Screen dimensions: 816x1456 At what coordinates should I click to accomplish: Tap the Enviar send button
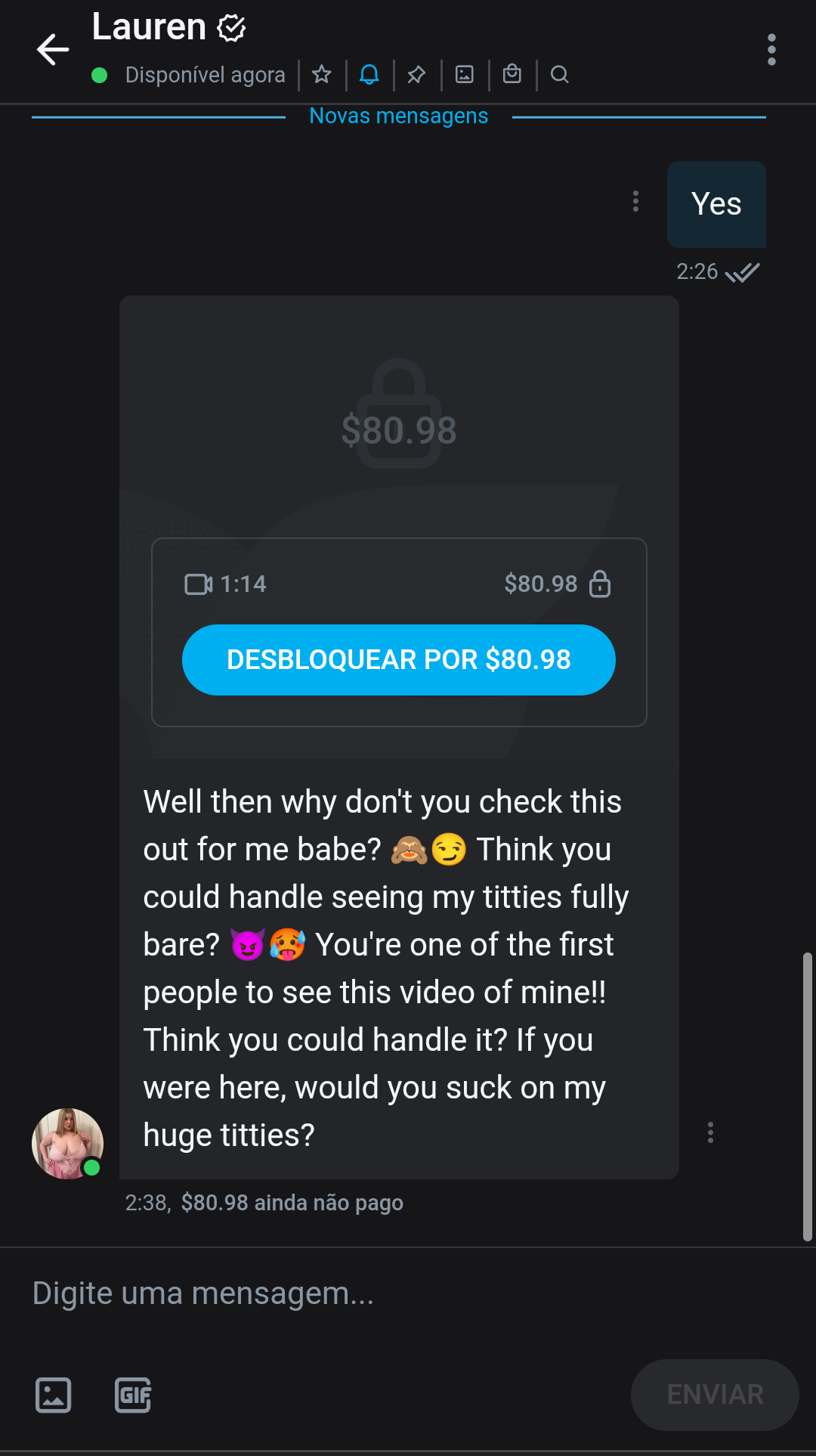[715, 1395]
